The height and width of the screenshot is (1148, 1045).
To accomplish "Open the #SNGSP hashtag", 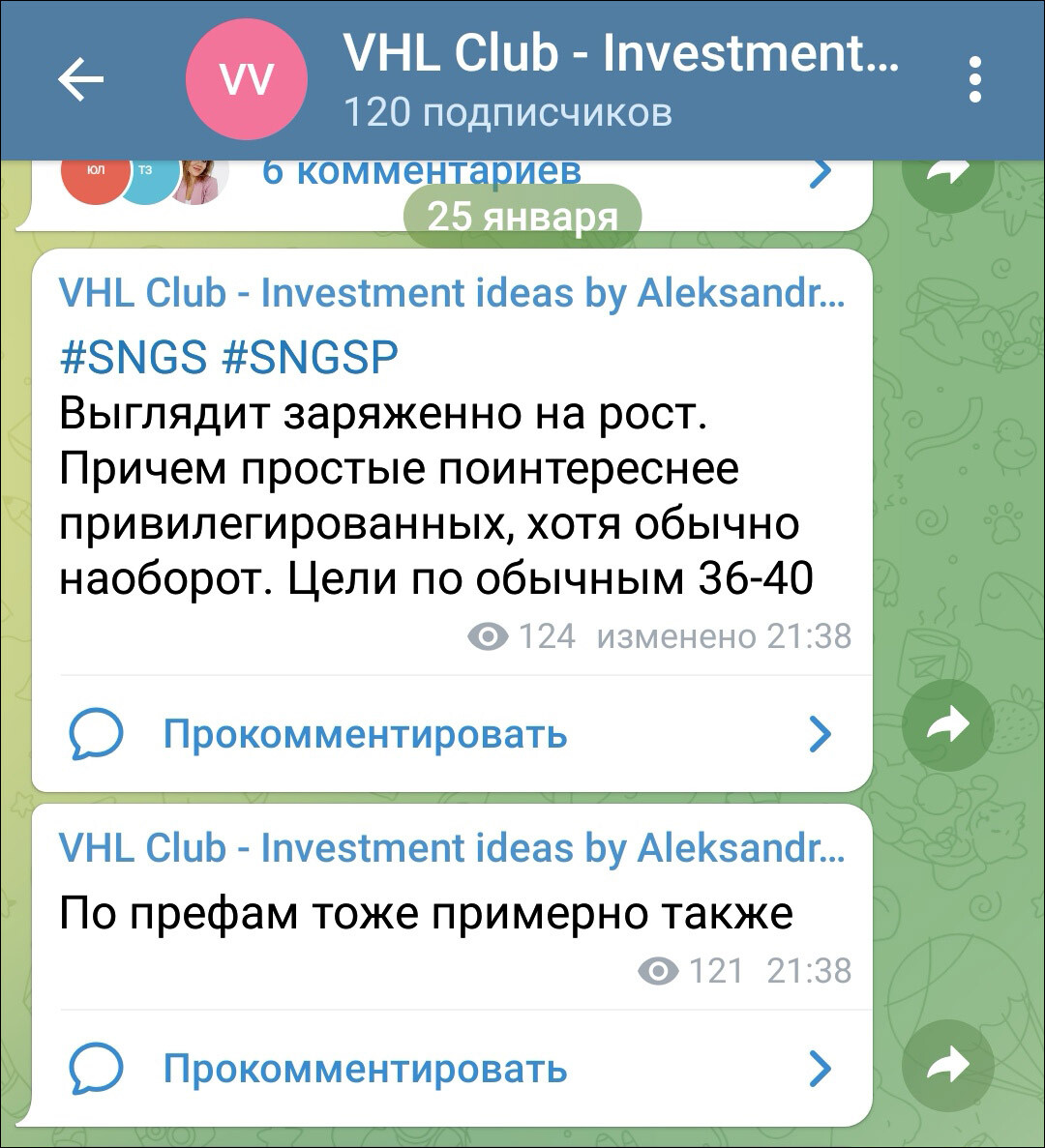I will (310, 358).
